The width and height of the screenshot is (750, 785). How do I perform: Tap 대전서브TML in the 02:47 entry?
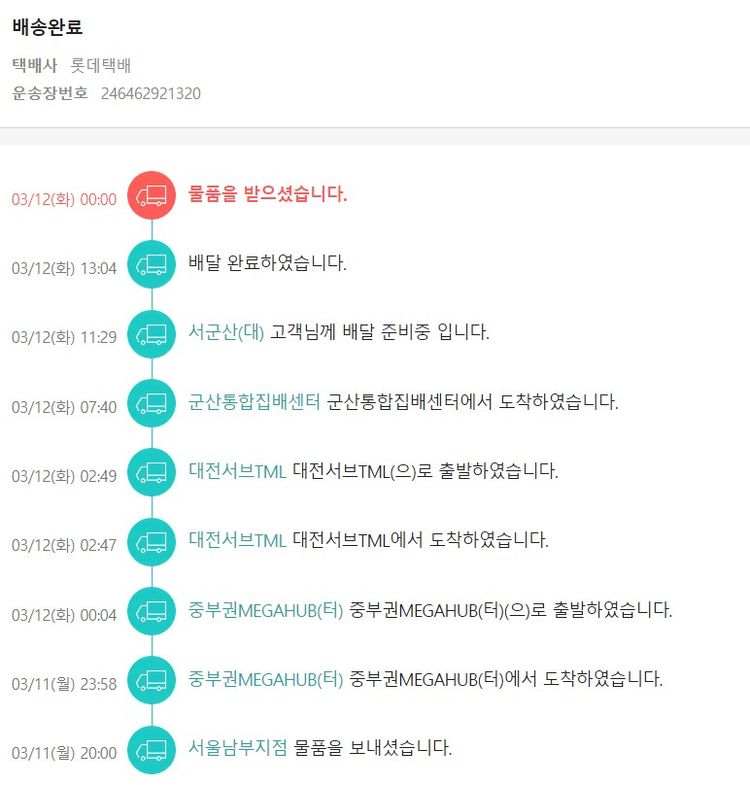tap(237, 540)
